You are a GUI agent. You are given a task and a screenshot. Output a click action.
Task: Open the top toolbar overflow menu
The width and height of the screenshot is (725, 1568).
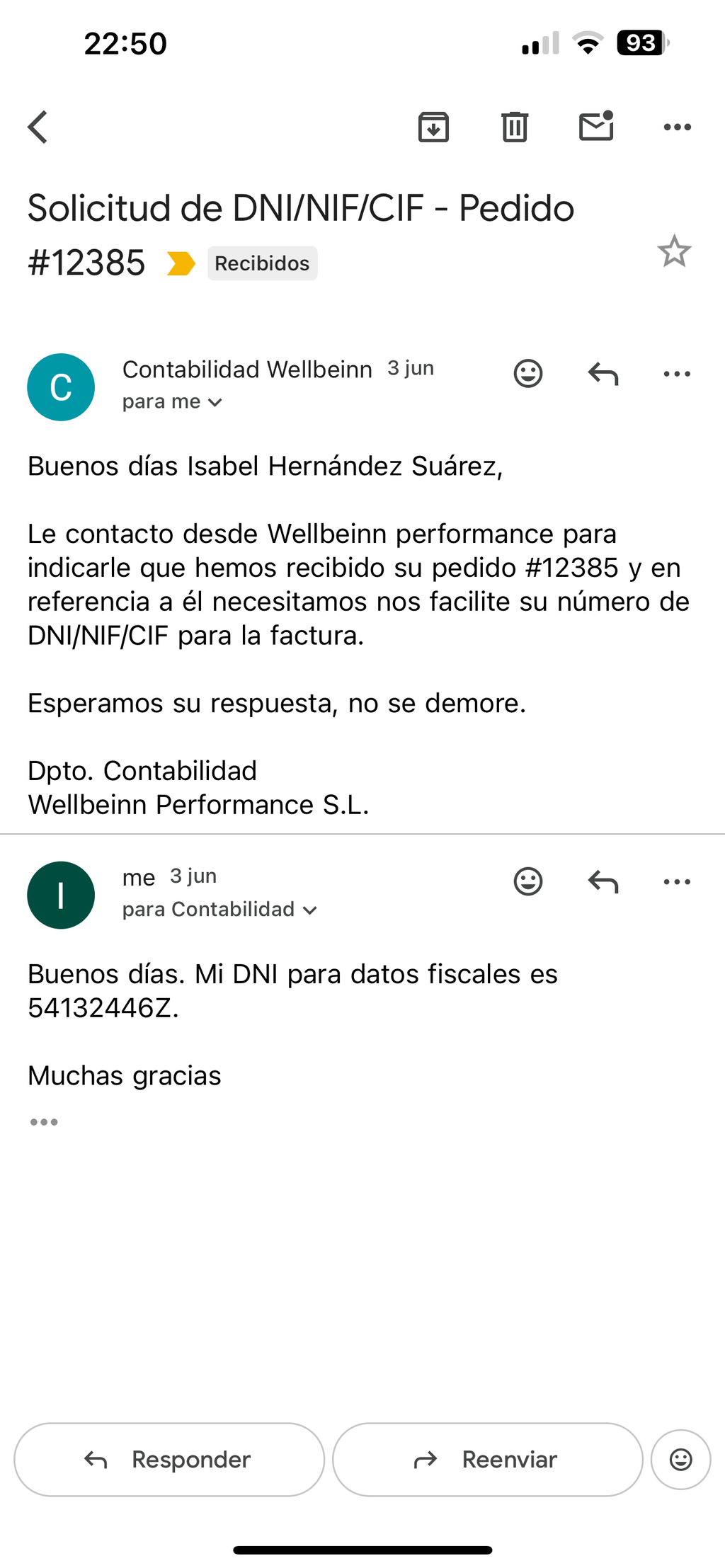click(x=677, y=127)
